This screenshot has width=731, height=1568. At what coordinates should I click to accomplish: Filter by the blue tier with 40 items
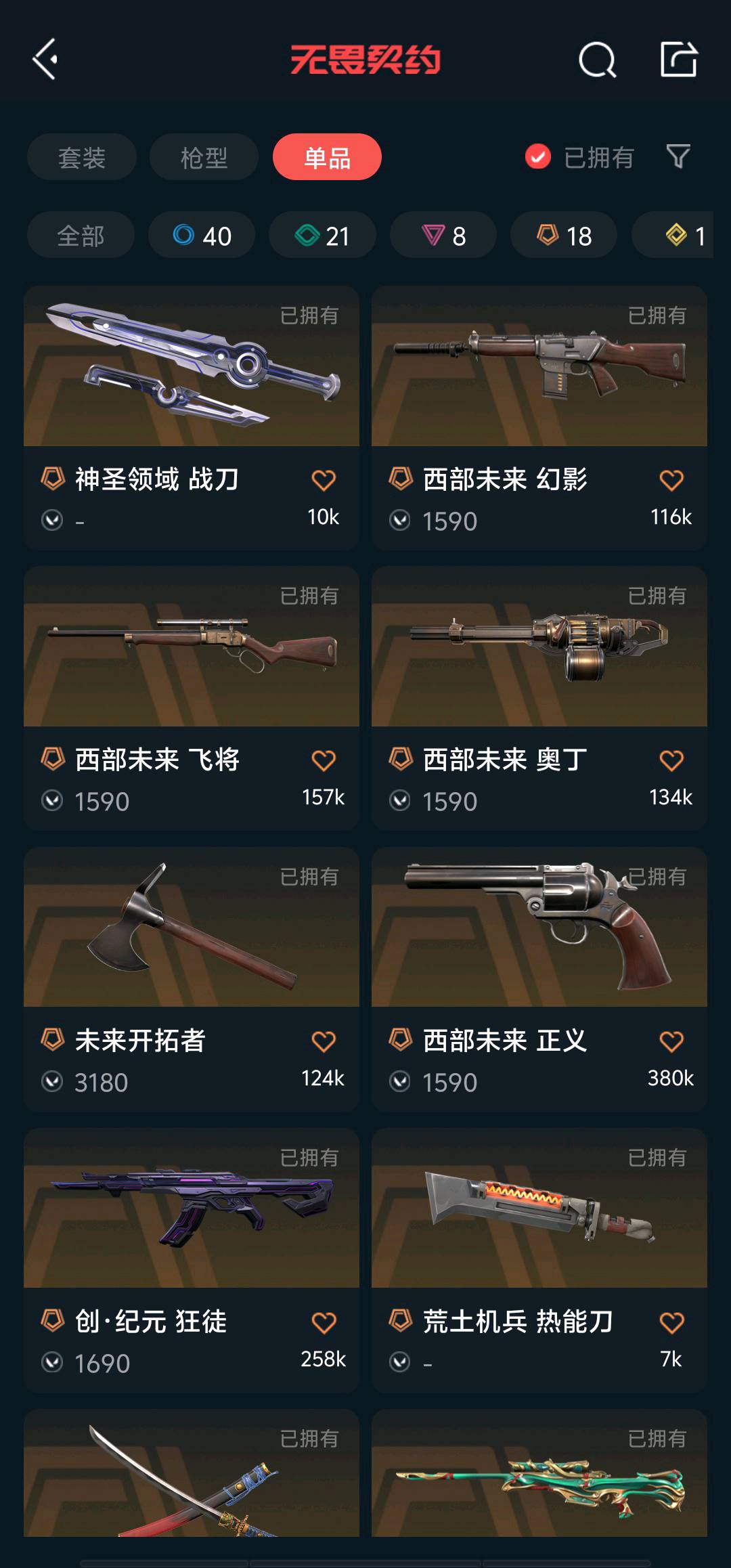click(202, 236)
